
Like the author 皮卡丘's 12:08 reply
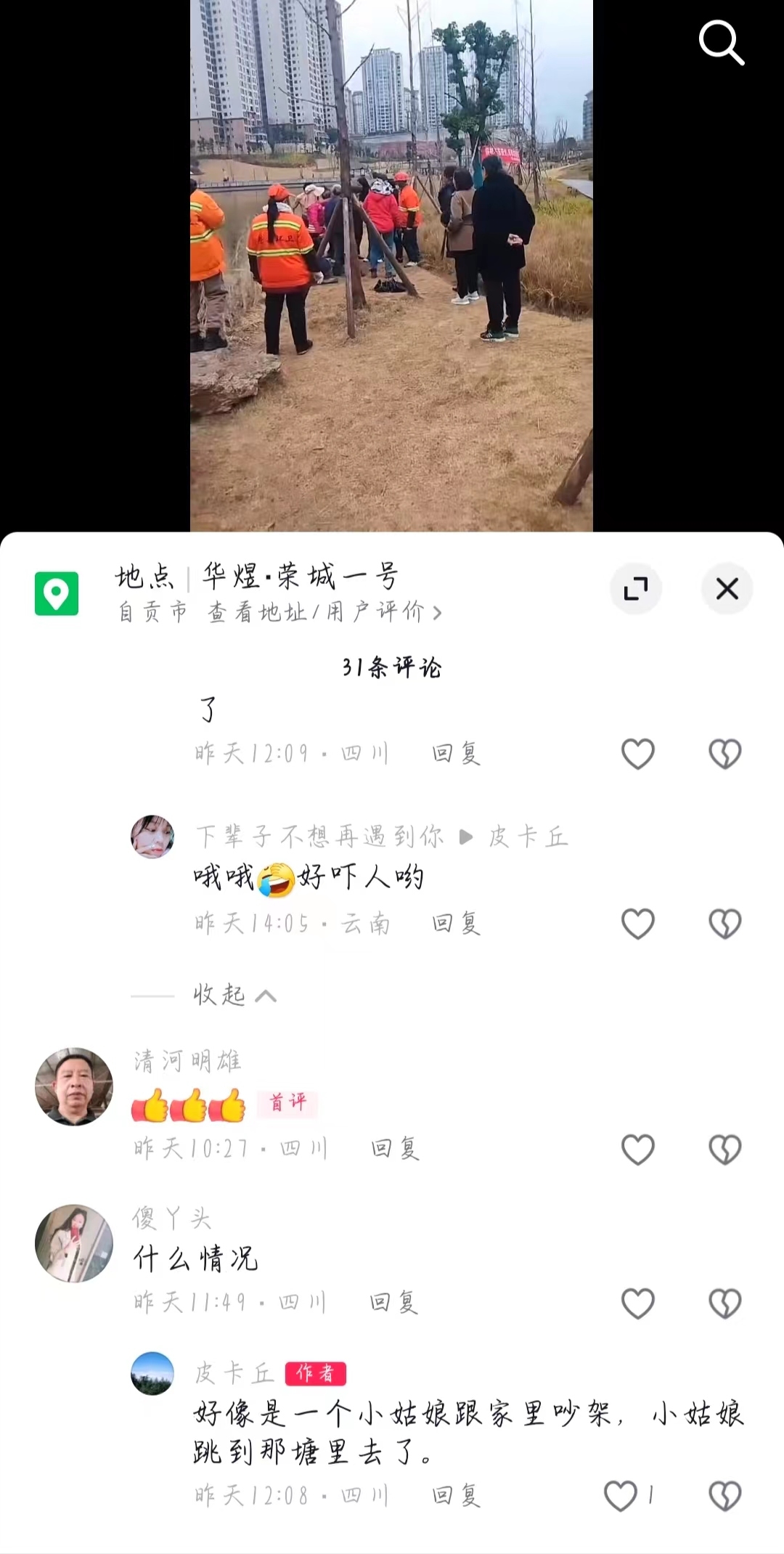pos(621,1496)
